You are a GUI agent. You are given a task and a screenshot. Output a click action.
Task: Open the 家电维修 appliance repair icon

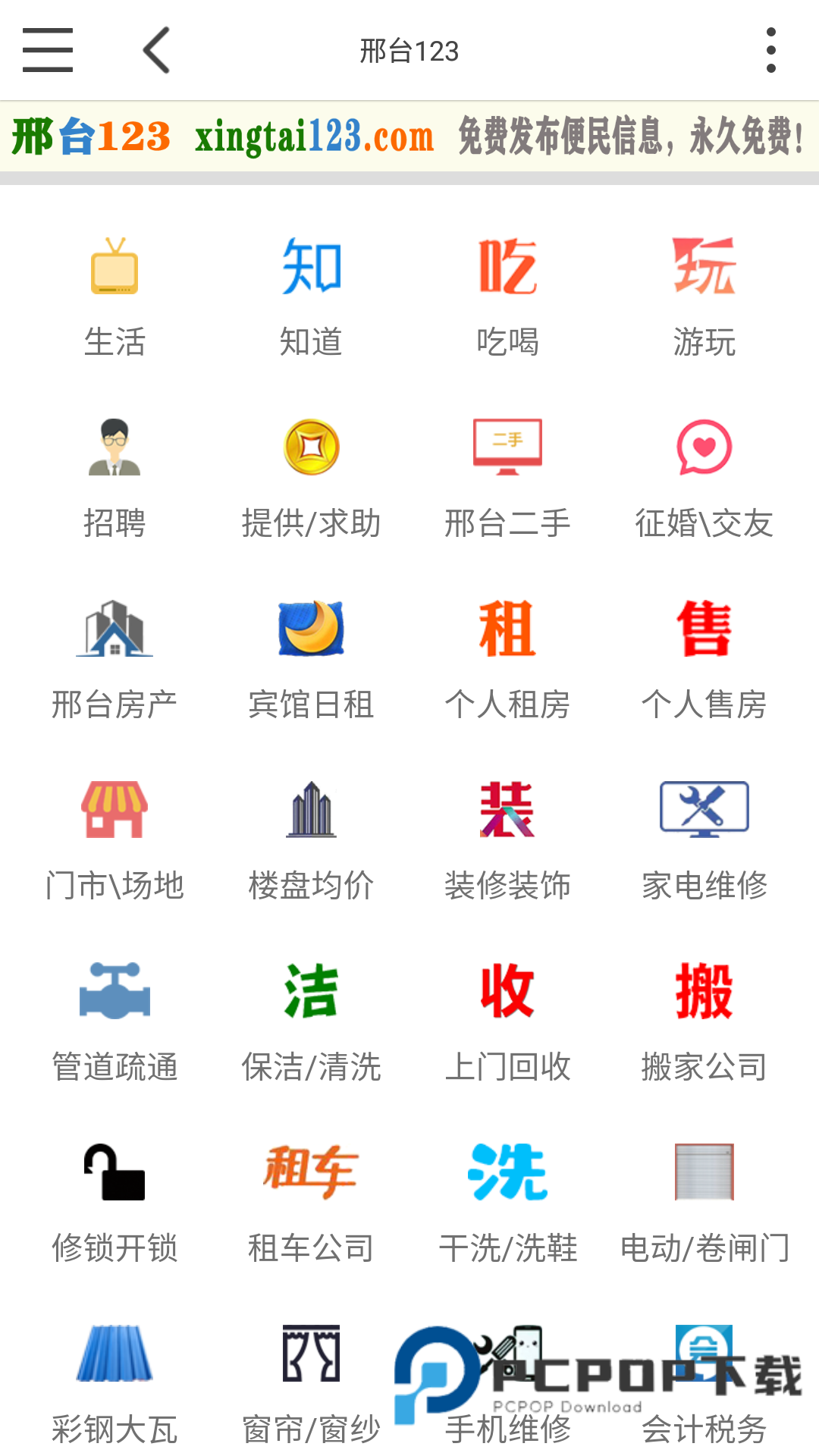704,815
